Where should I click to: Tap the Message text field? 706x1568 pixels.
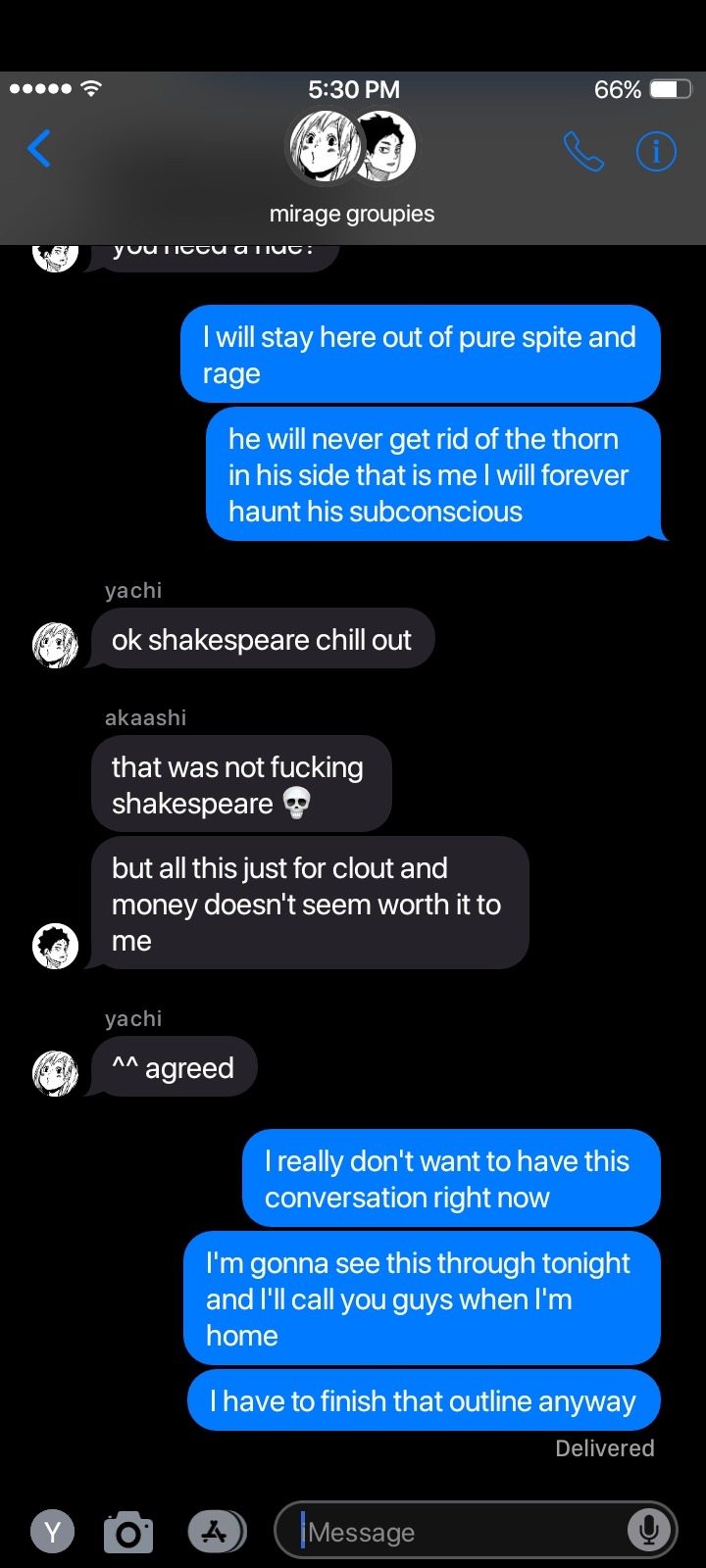click(461, 1531)
